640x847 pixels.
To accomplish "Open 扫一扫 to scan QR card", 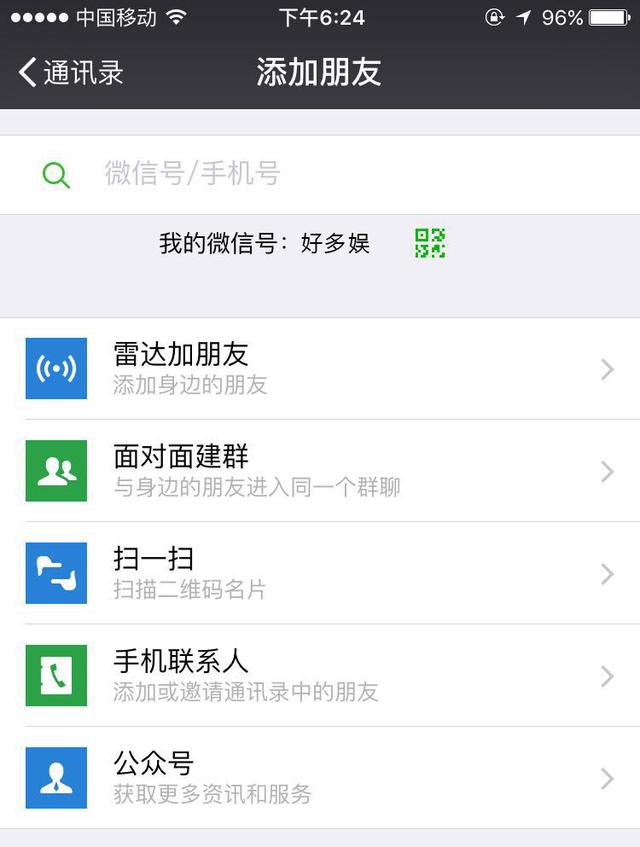I will [x=320, y=573].
